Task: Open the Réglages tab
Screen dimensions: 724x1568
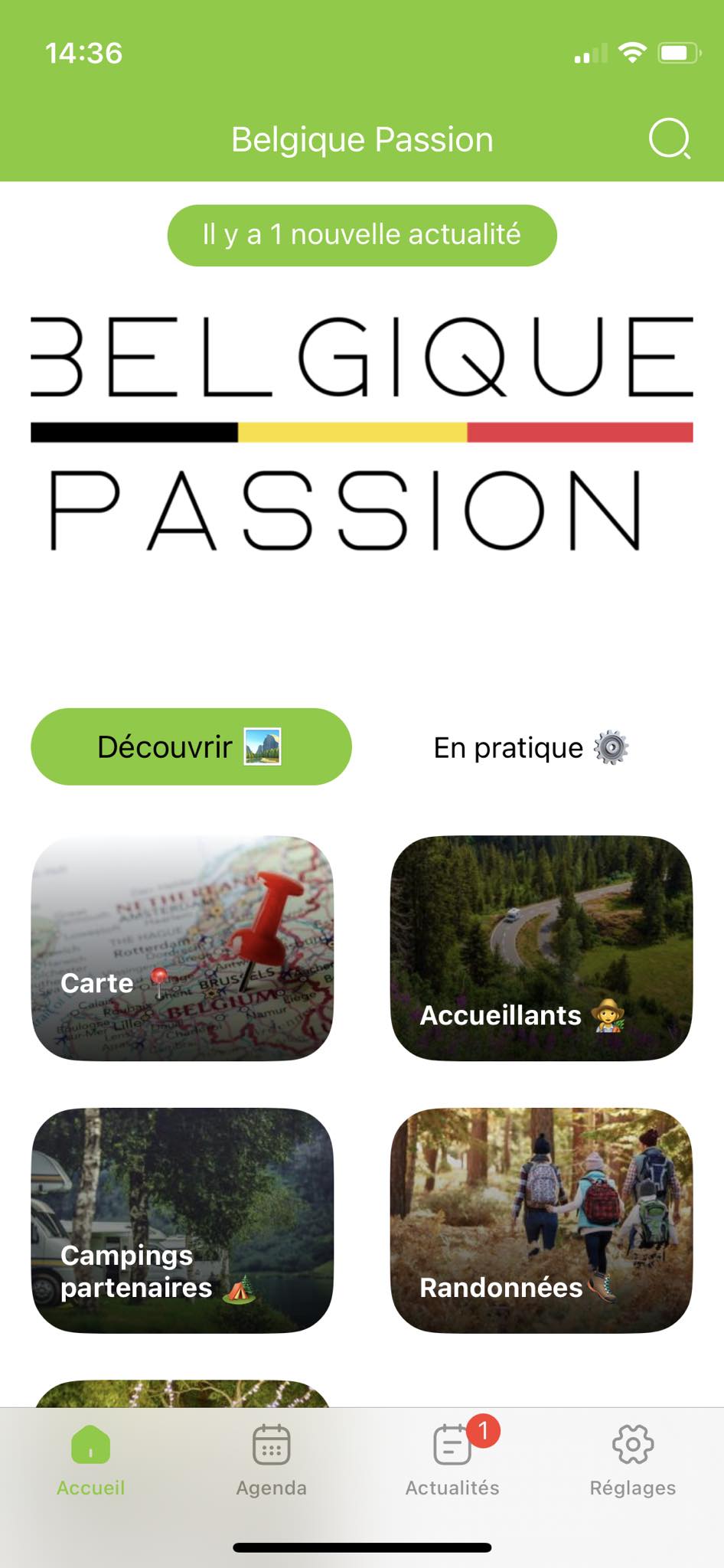Action: pyautogui.click(x=633, y=1461)
